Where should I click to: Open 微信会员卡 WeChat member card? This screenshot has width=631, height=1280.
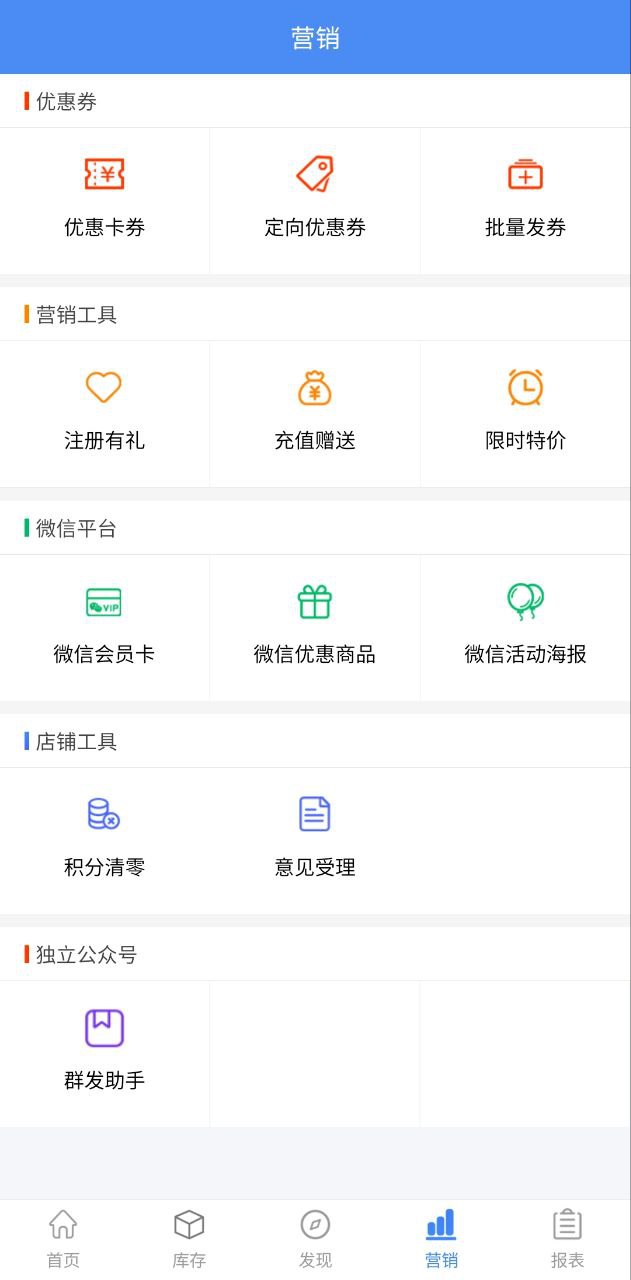(104, 628)
